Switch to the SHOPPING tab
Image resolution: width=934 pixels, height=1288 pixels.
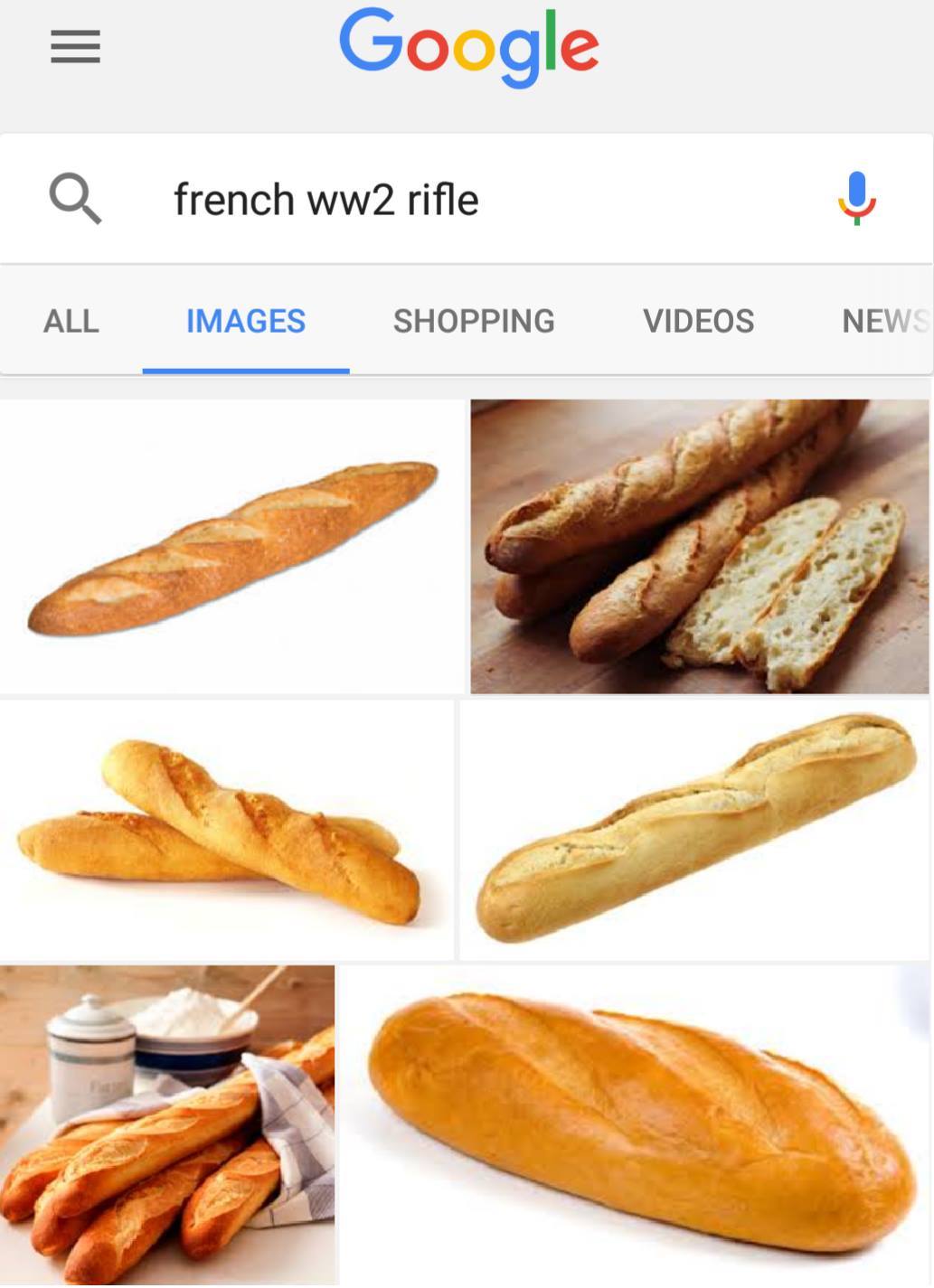point(474,321)
